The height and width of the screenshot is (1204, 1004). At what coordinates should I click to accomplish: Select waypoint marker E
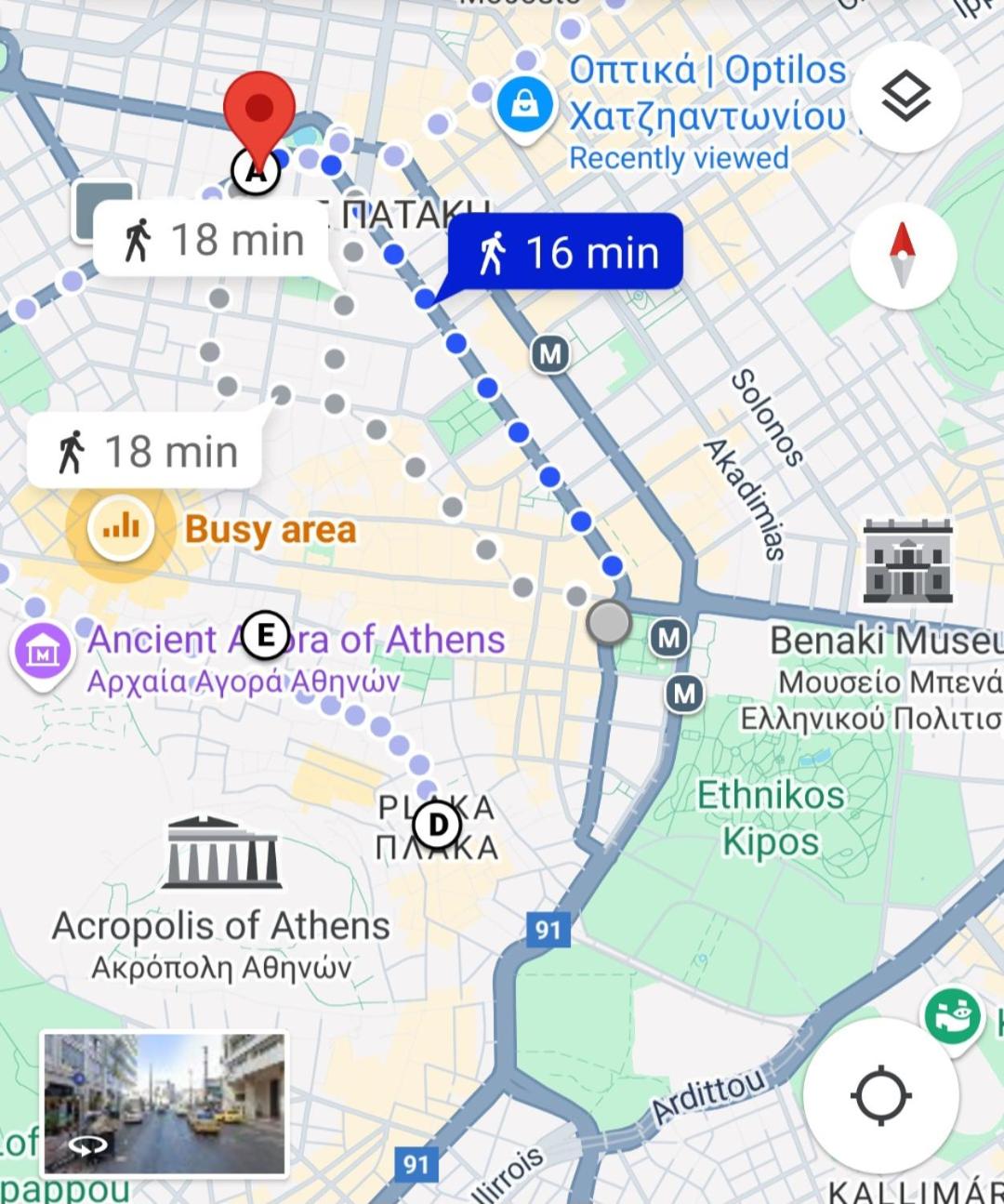tap(265, 636)
